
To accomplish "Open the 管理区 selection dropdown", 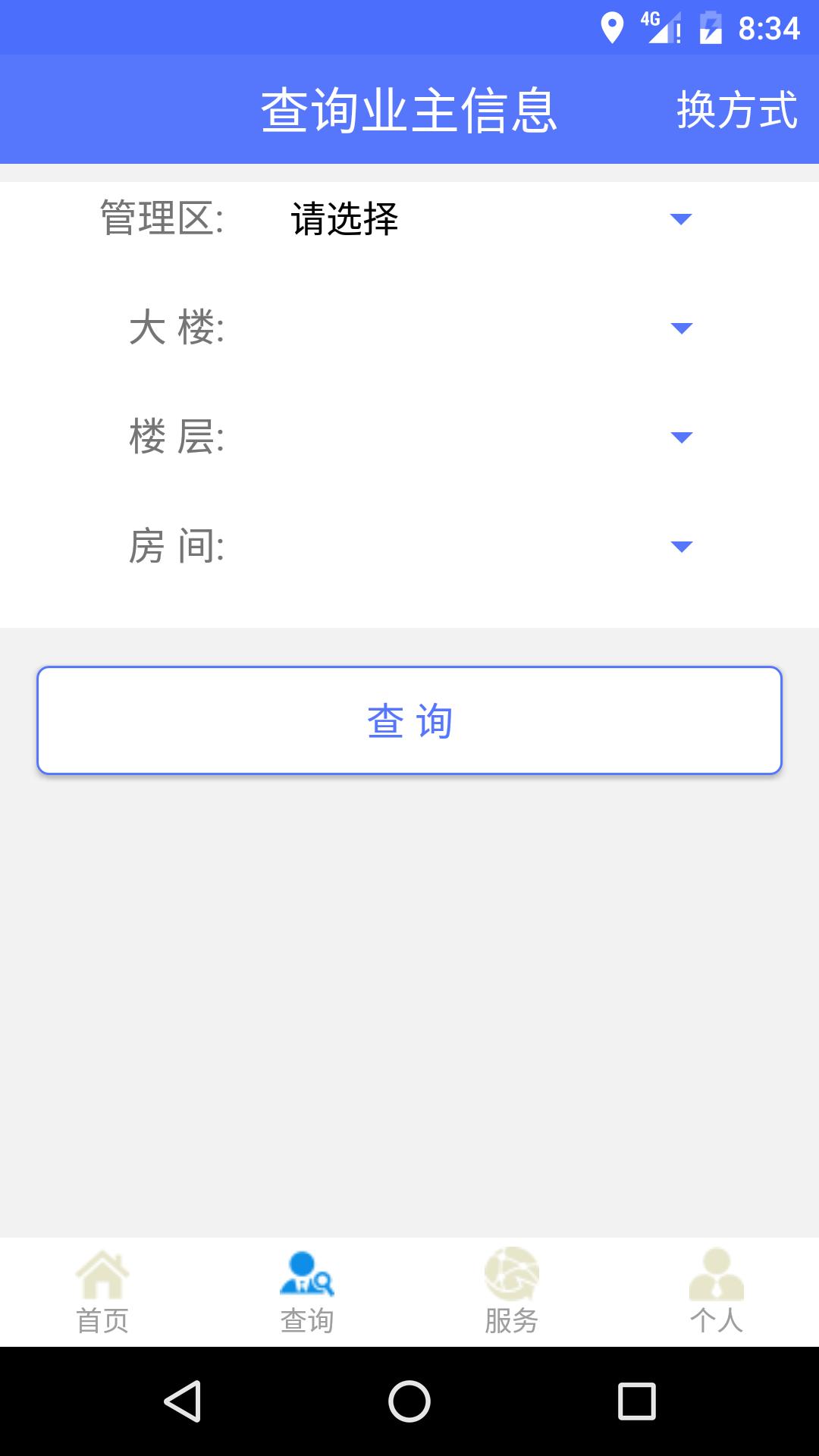I will [681, 219].
